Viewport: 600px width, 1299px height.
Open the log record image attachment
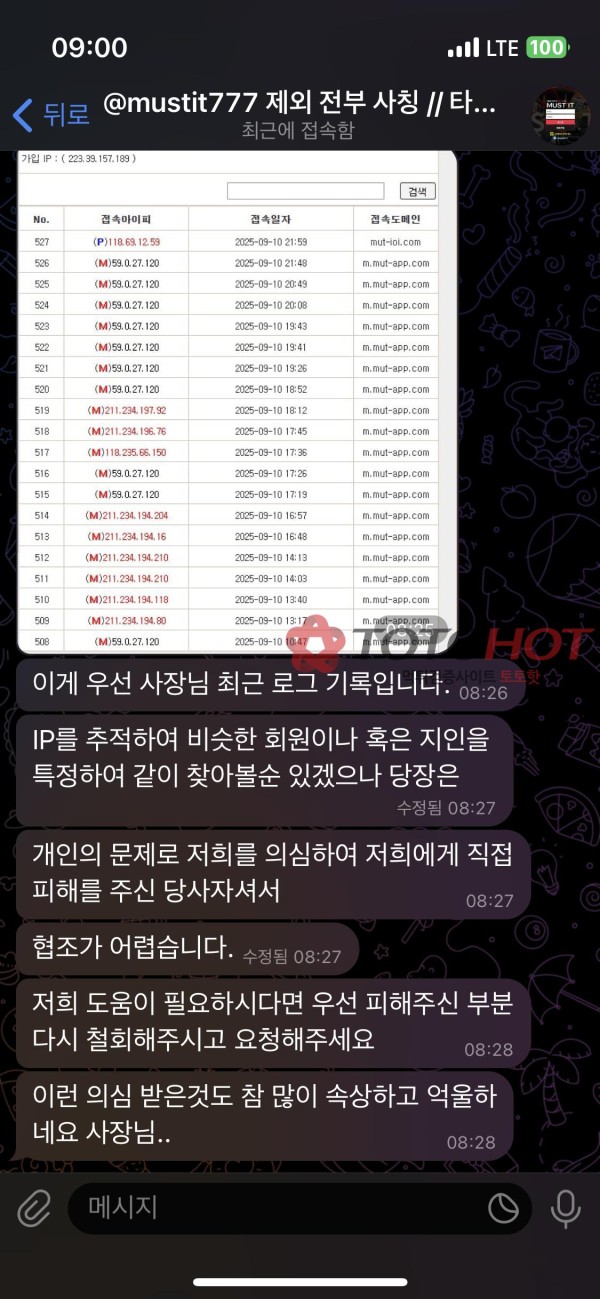click(x=237, y=400)
